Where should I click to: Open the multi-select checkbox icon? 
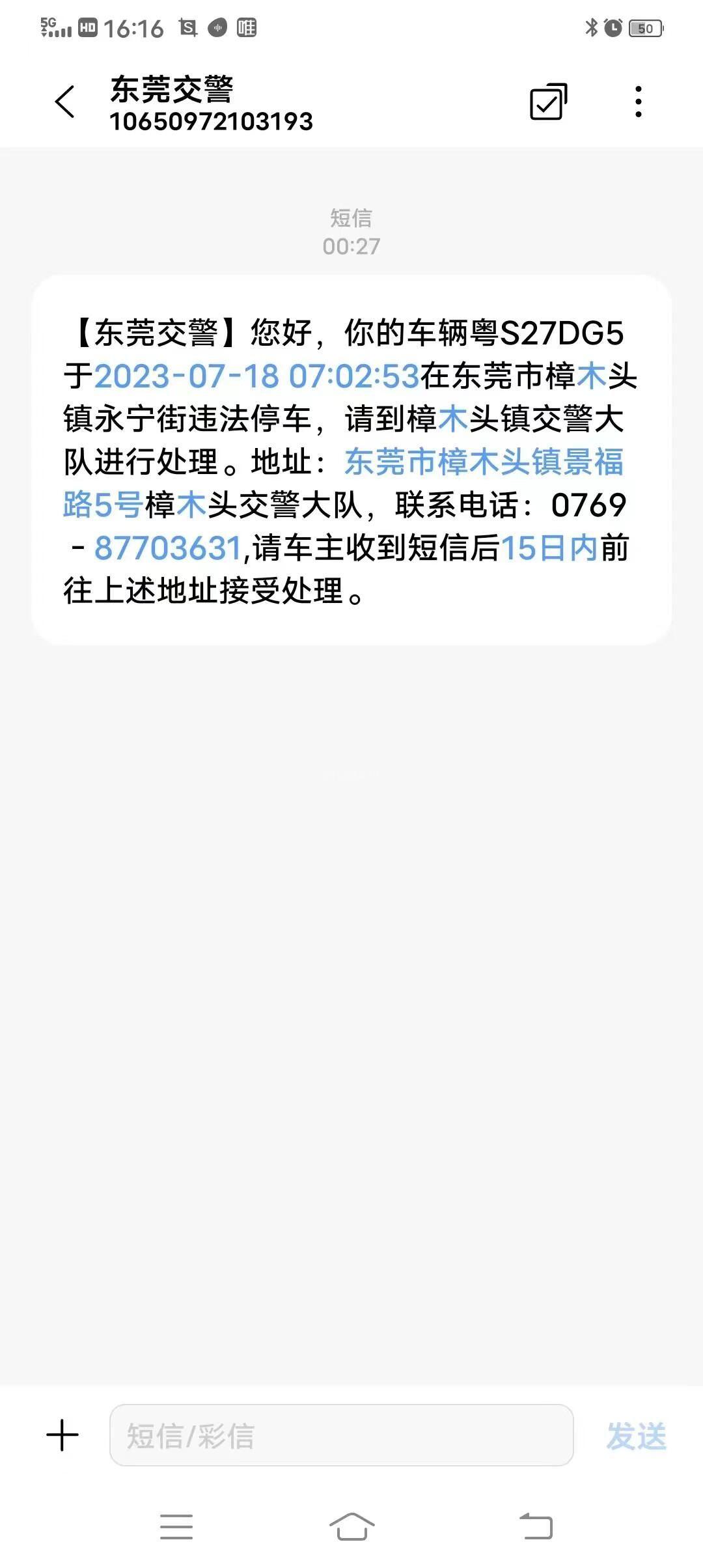click(x=548, y=102)
